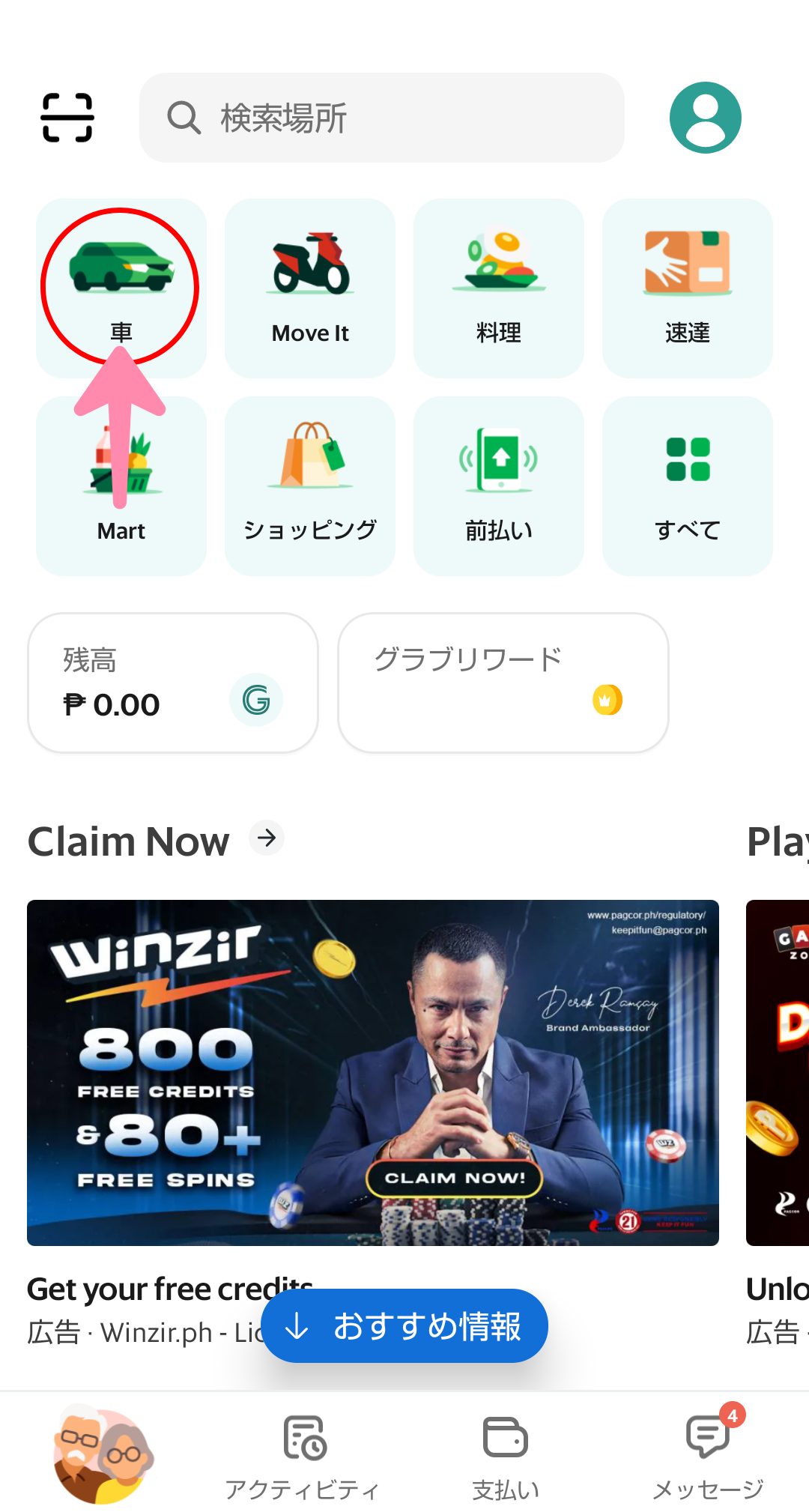Show all services with すべて
Screen dimensions: 809x1512
[x=688, y=486]
